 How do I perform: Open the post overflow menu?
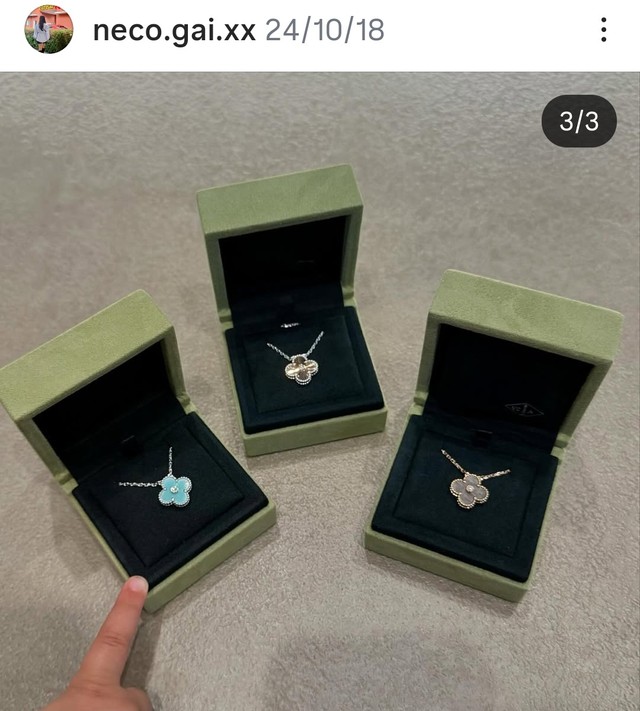pyautogui.click(x=603, y=30)
